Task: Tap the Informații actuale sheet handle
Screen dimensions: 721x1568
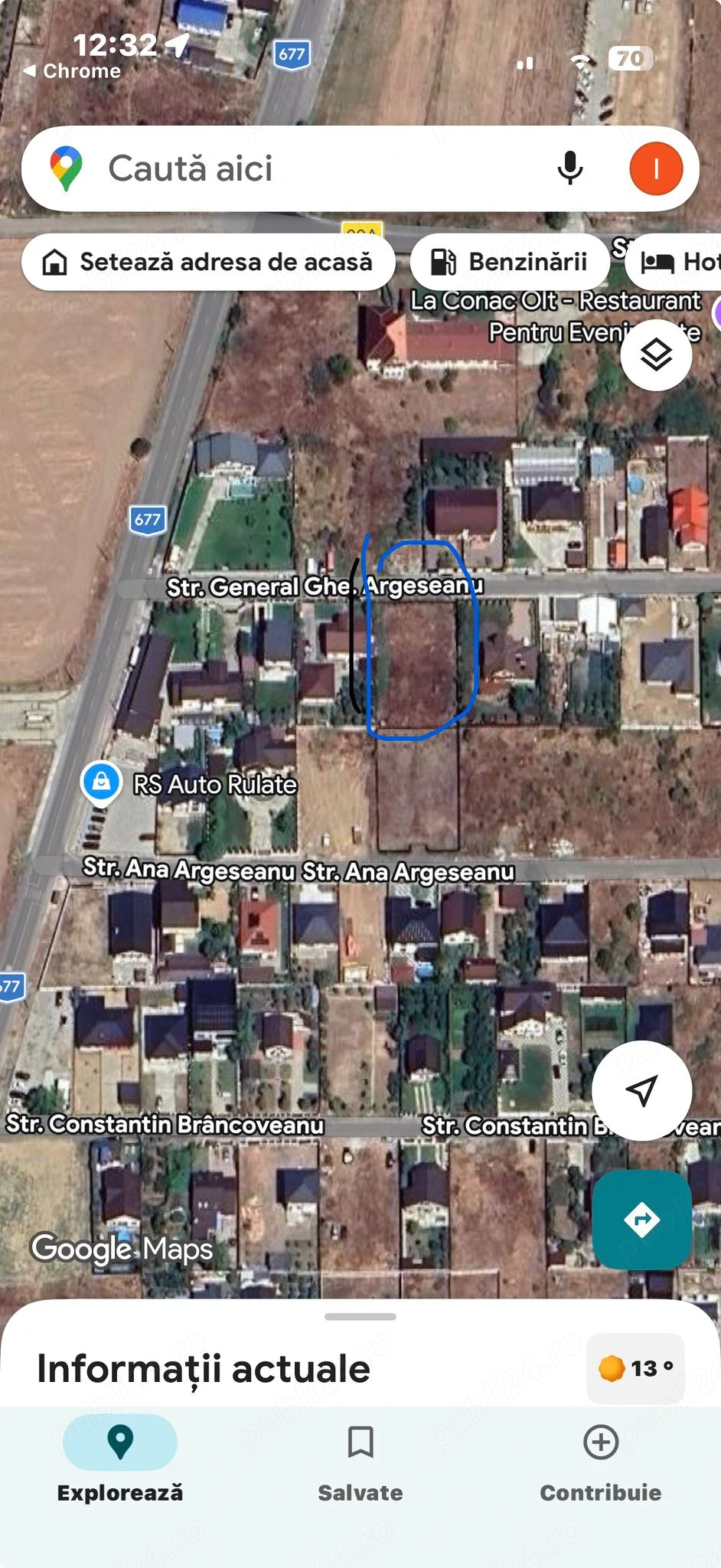Action: (360, 1317)
